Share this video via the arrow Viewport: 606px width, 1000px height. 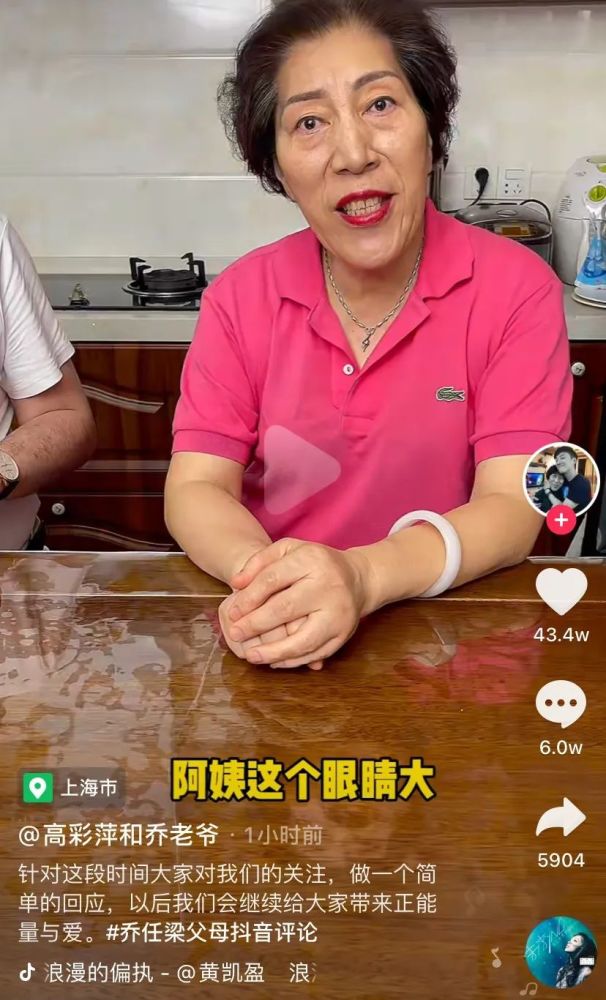pos(561,818)
